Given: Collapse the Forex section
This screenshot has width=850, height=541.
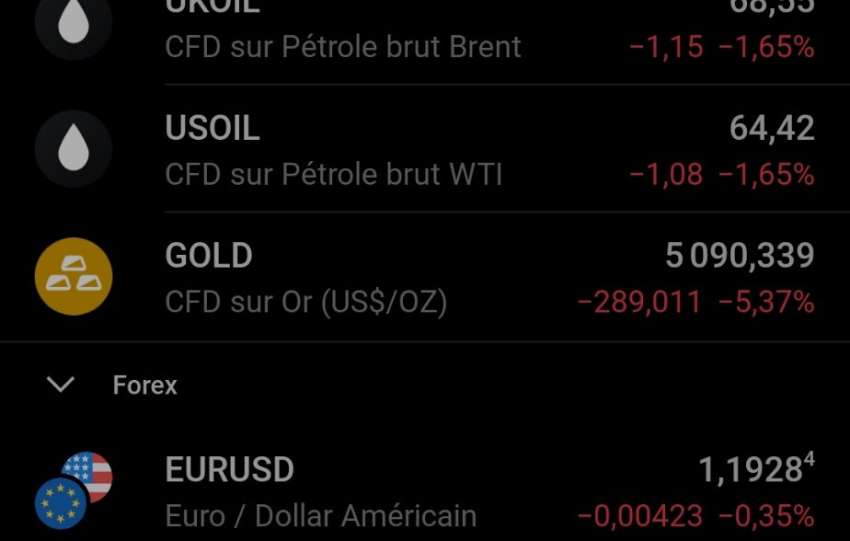Looking at the screenshot, I should [62, 385].
